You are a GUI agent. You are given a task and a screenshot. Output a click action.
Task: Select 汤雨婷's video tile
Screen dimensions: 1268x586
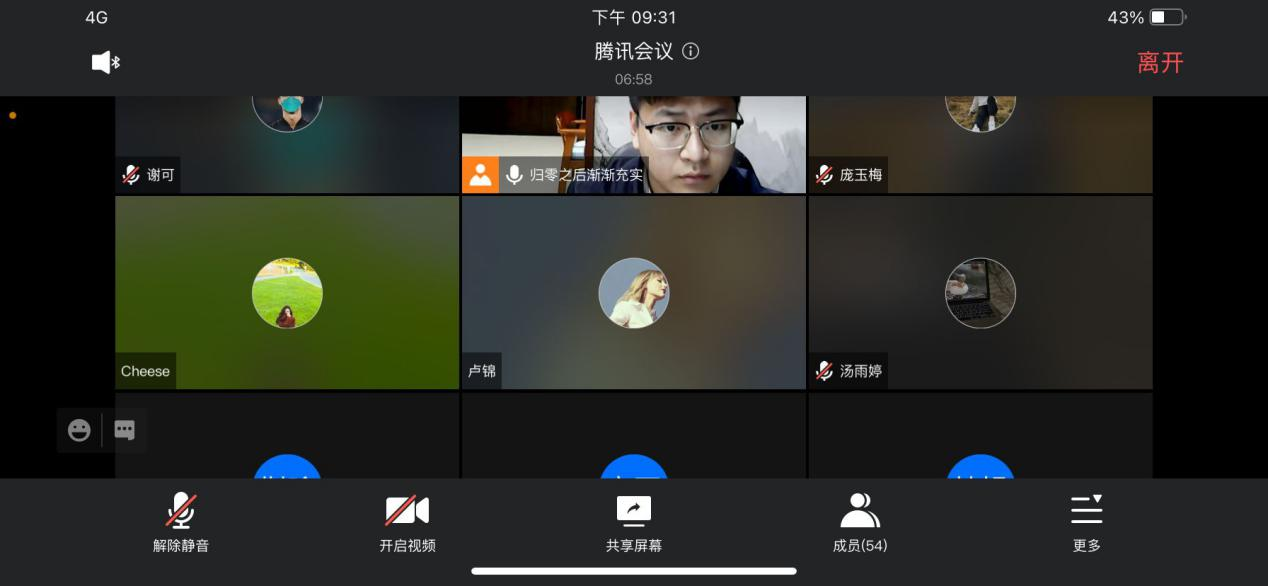tap(980, 292)
